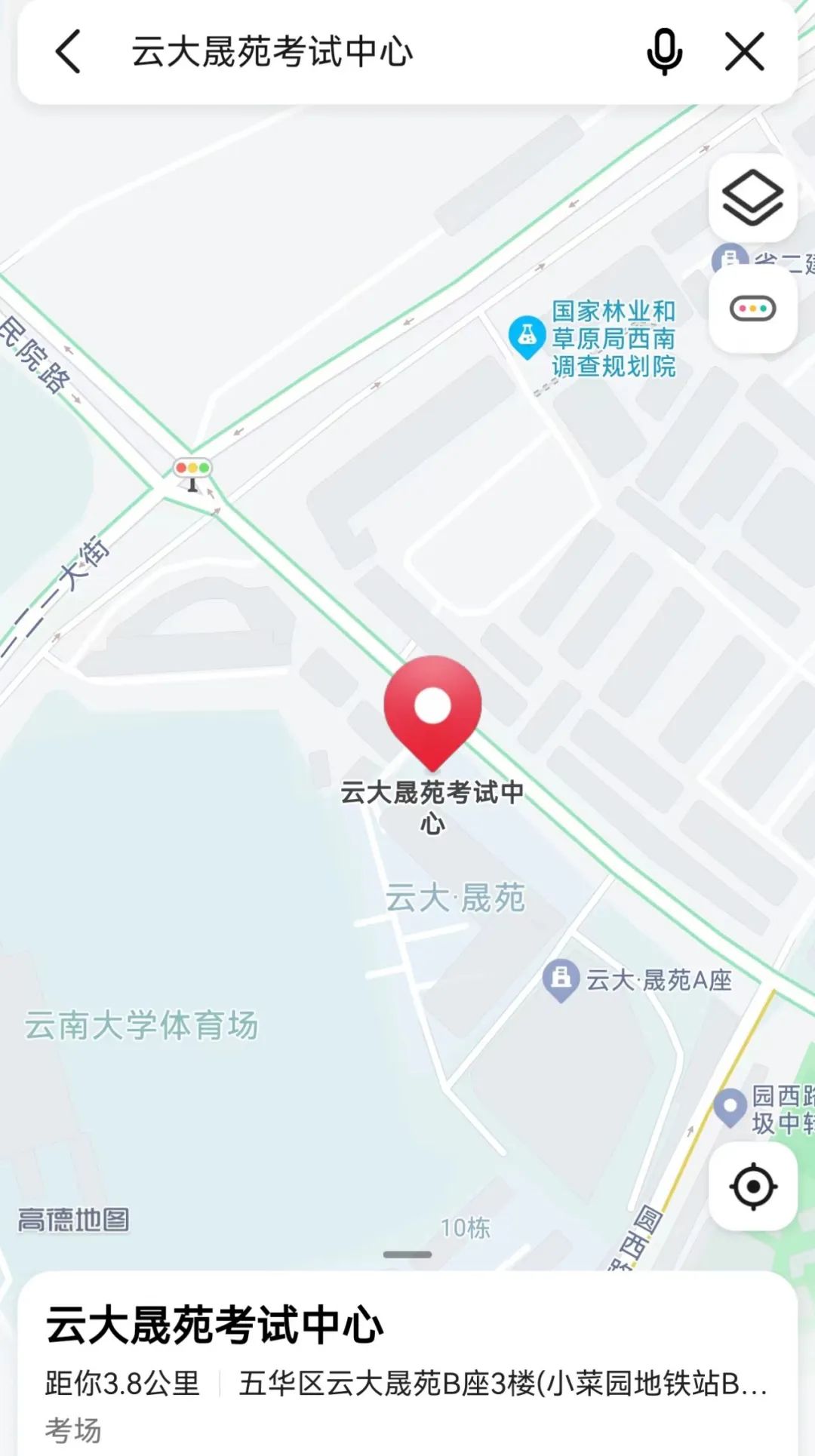This screenshot has width=815, height=1456.
Task: Toggle the traffic conditions overlay
Action: click(x=752, y=309)
